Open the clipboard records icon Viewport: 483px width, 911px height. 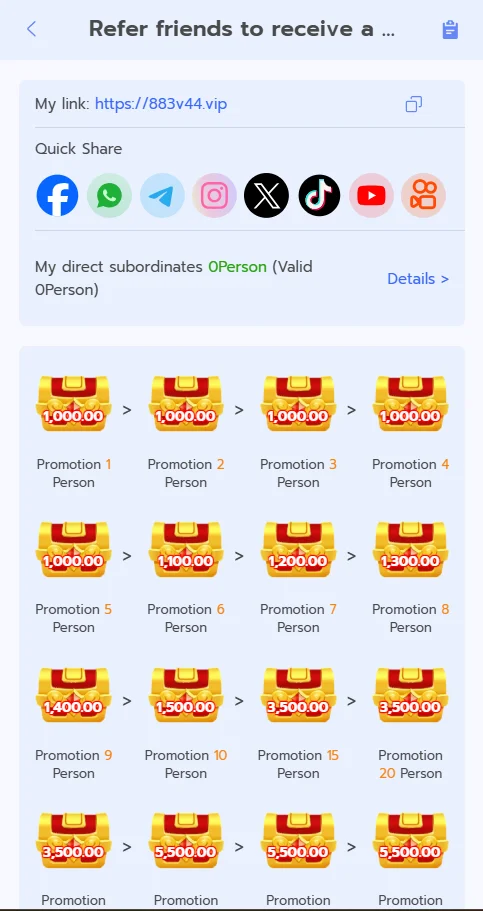click(450, 30)
